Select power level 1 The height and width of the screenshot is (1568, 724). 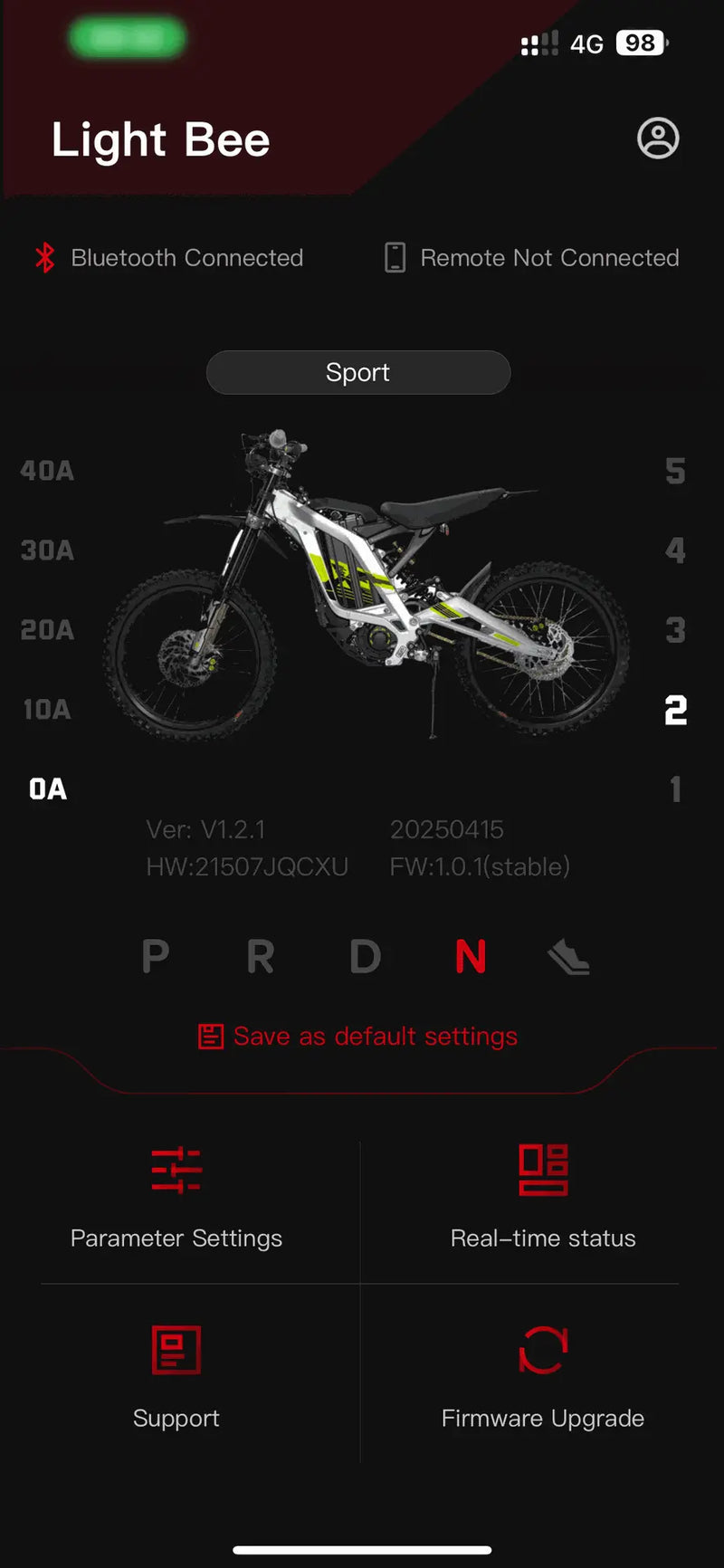pos(675,789)
